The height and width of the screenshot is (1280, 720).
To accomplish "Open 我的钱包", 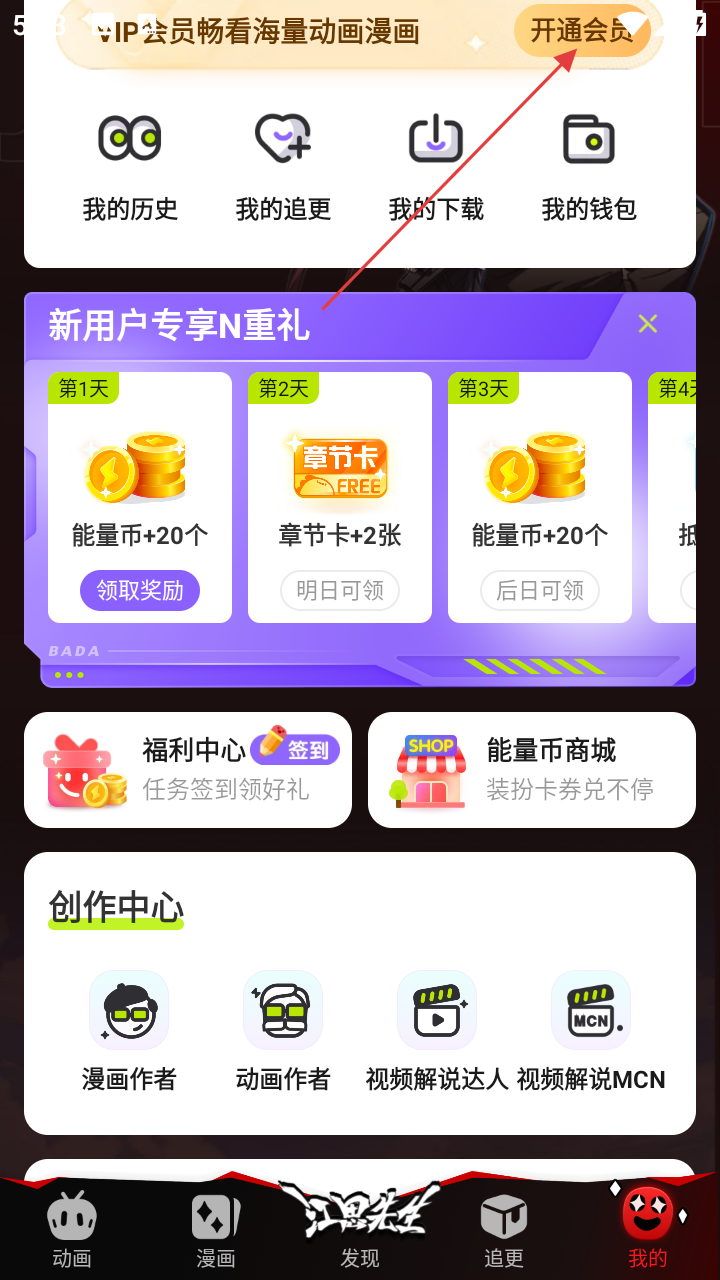I will [x=589, y=165].
